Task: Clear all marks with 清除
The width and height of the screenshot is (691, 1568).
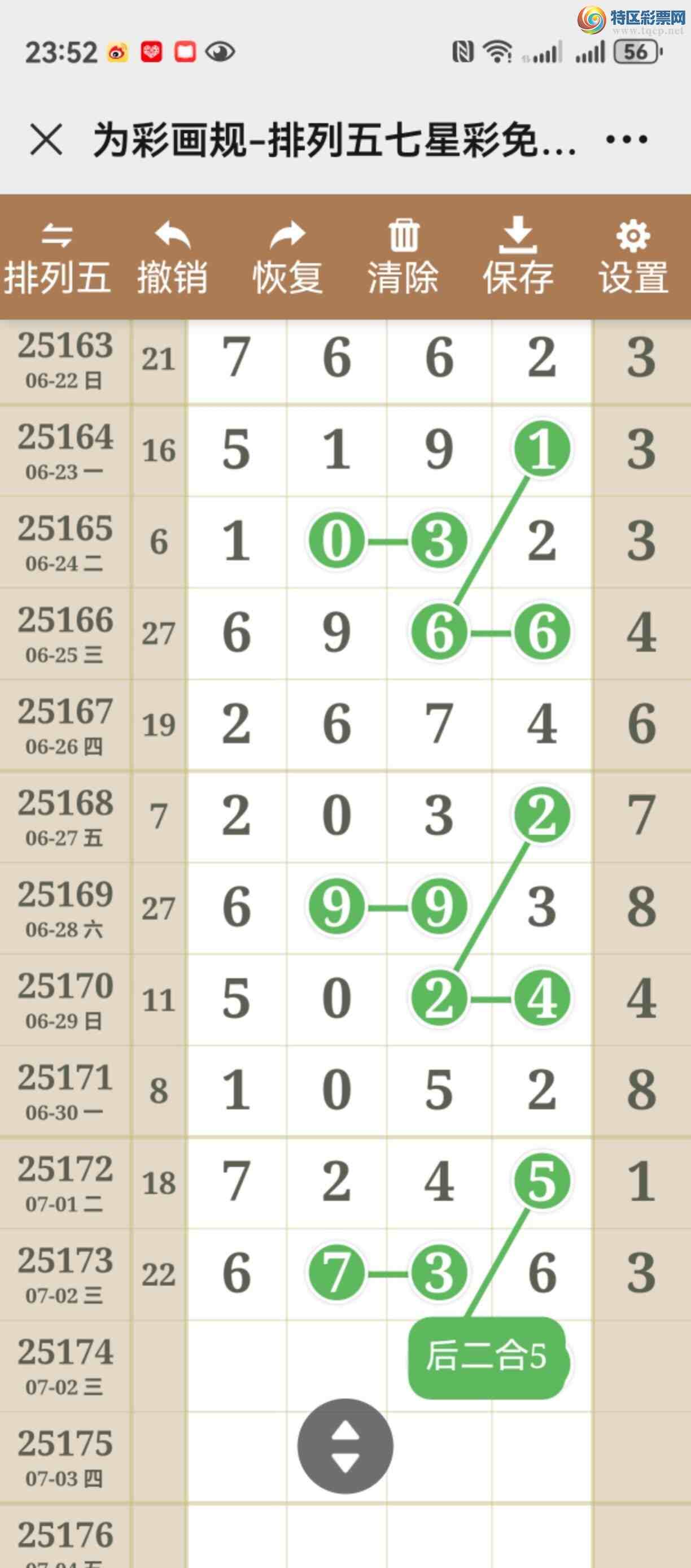Action: point(403,258)
